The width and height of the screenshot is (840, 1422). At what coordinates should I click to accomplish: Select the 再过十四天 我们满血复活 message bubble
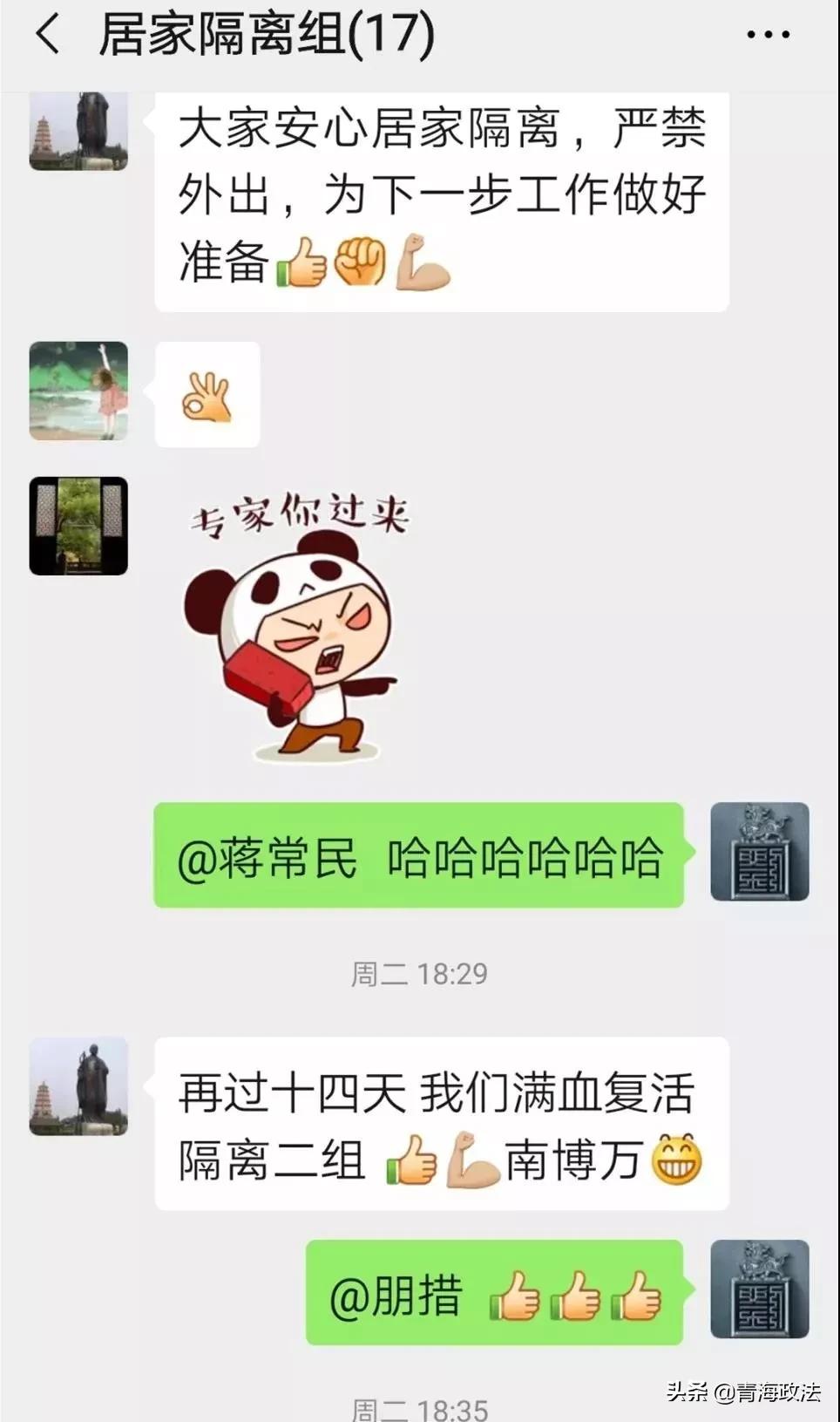(436, 1125)
